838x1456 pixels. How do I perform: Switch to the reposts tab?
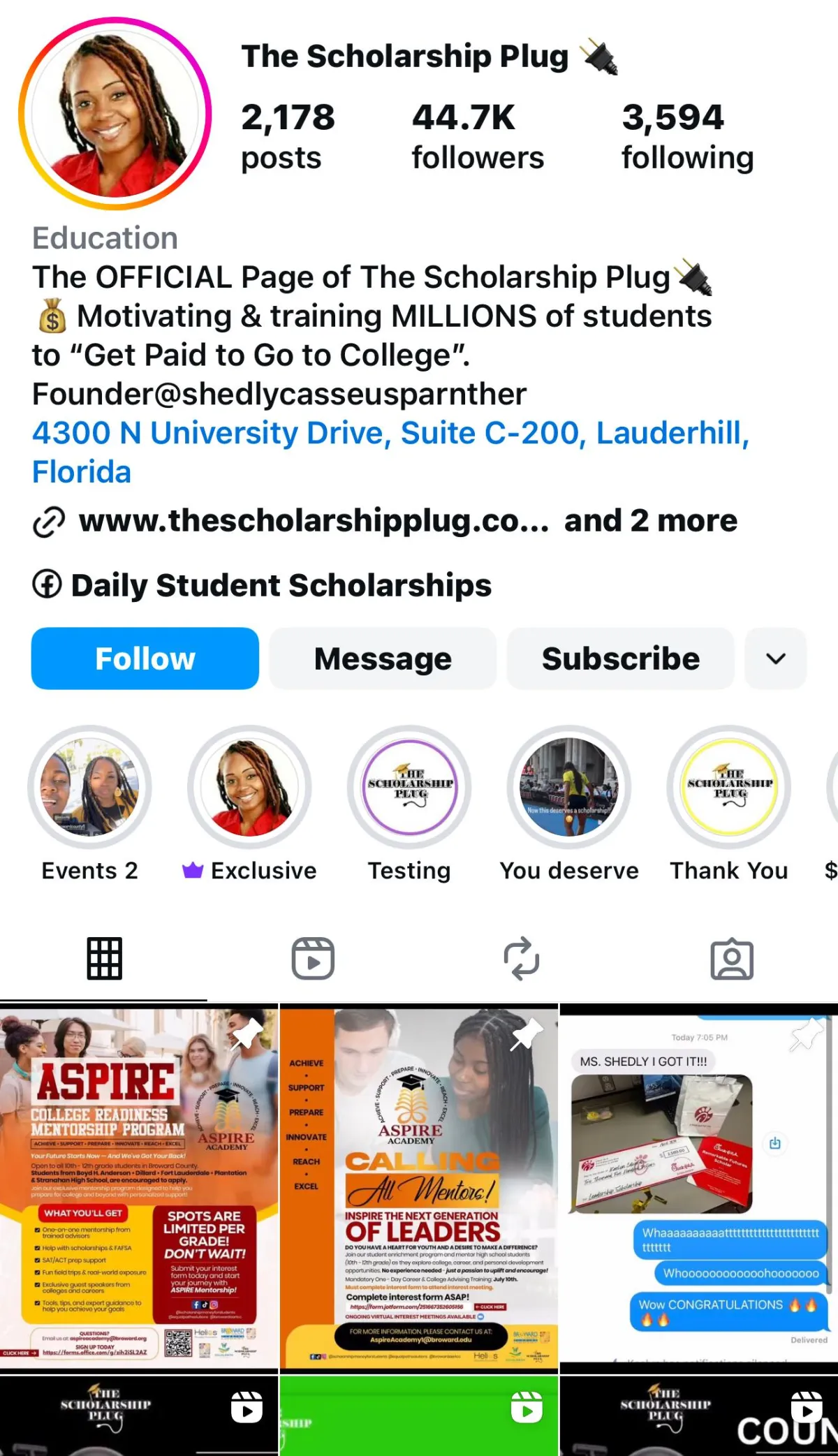(522, 959)
